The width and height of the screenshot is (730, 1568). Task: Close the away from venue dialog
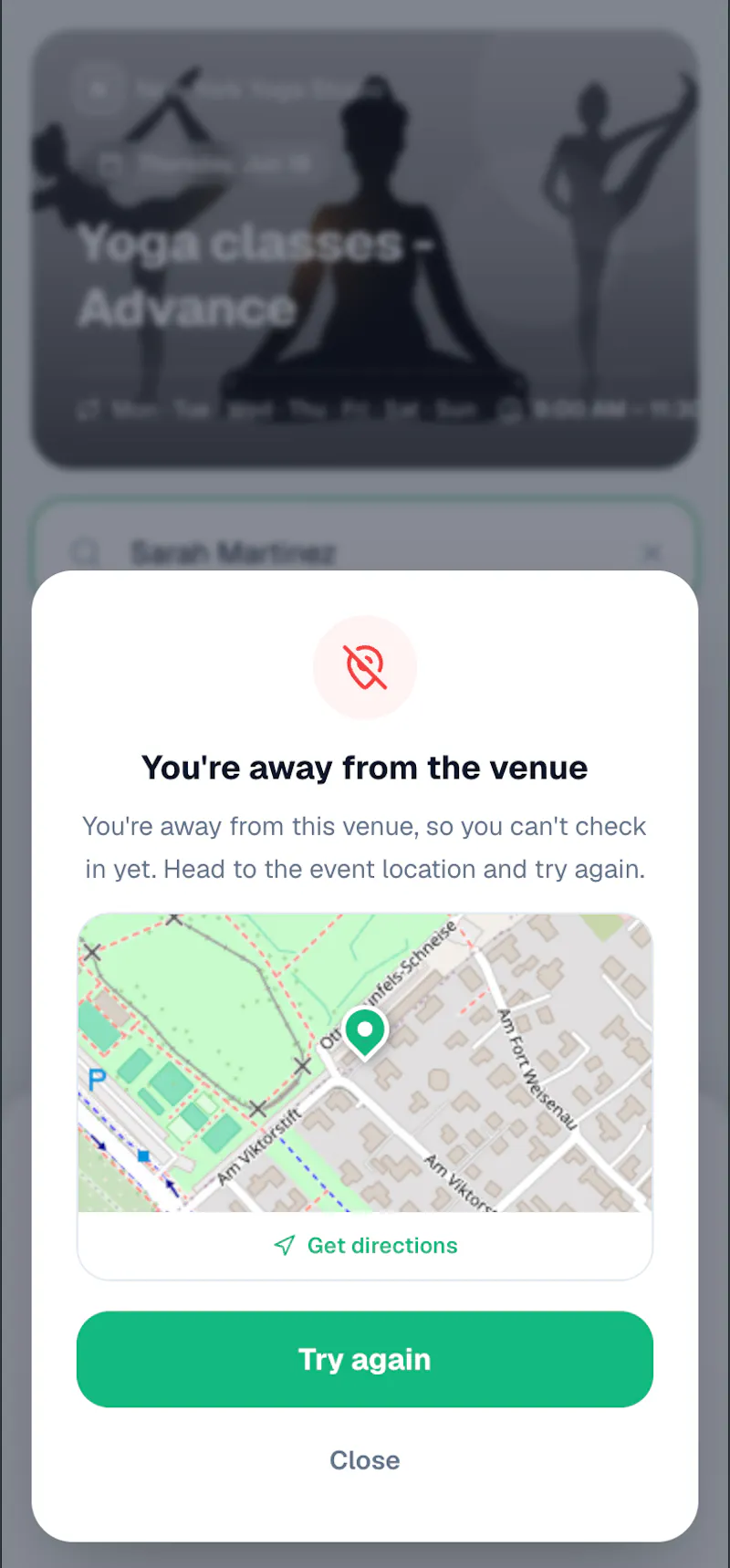pos(365,1459)
